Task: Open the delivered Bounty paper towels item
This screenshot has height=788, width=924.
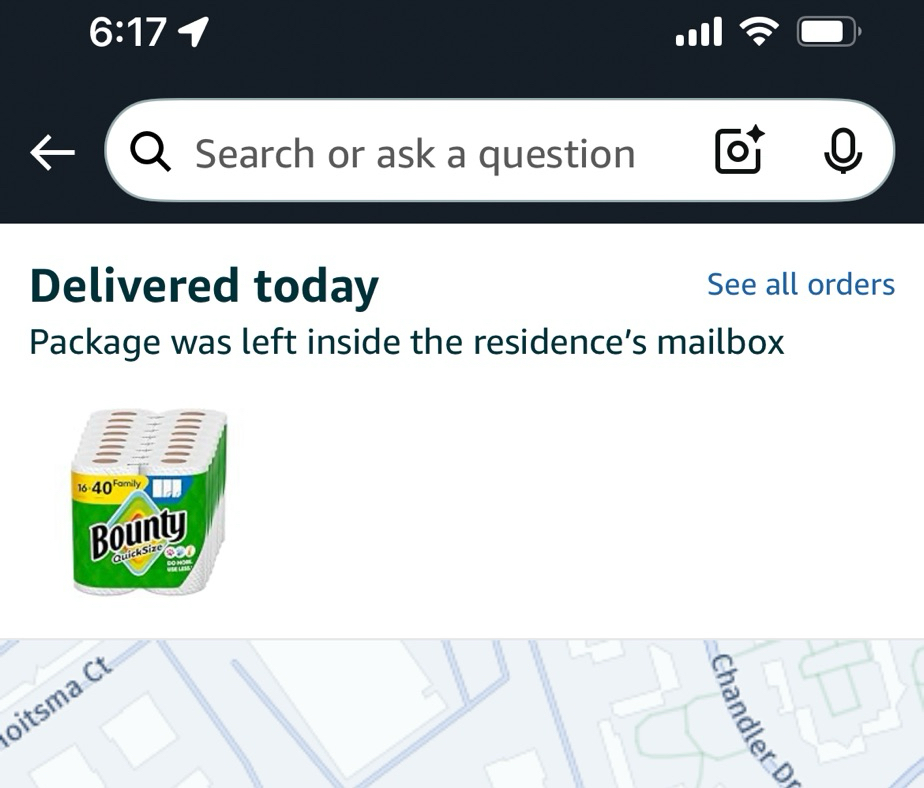Action: pos(149,500)
